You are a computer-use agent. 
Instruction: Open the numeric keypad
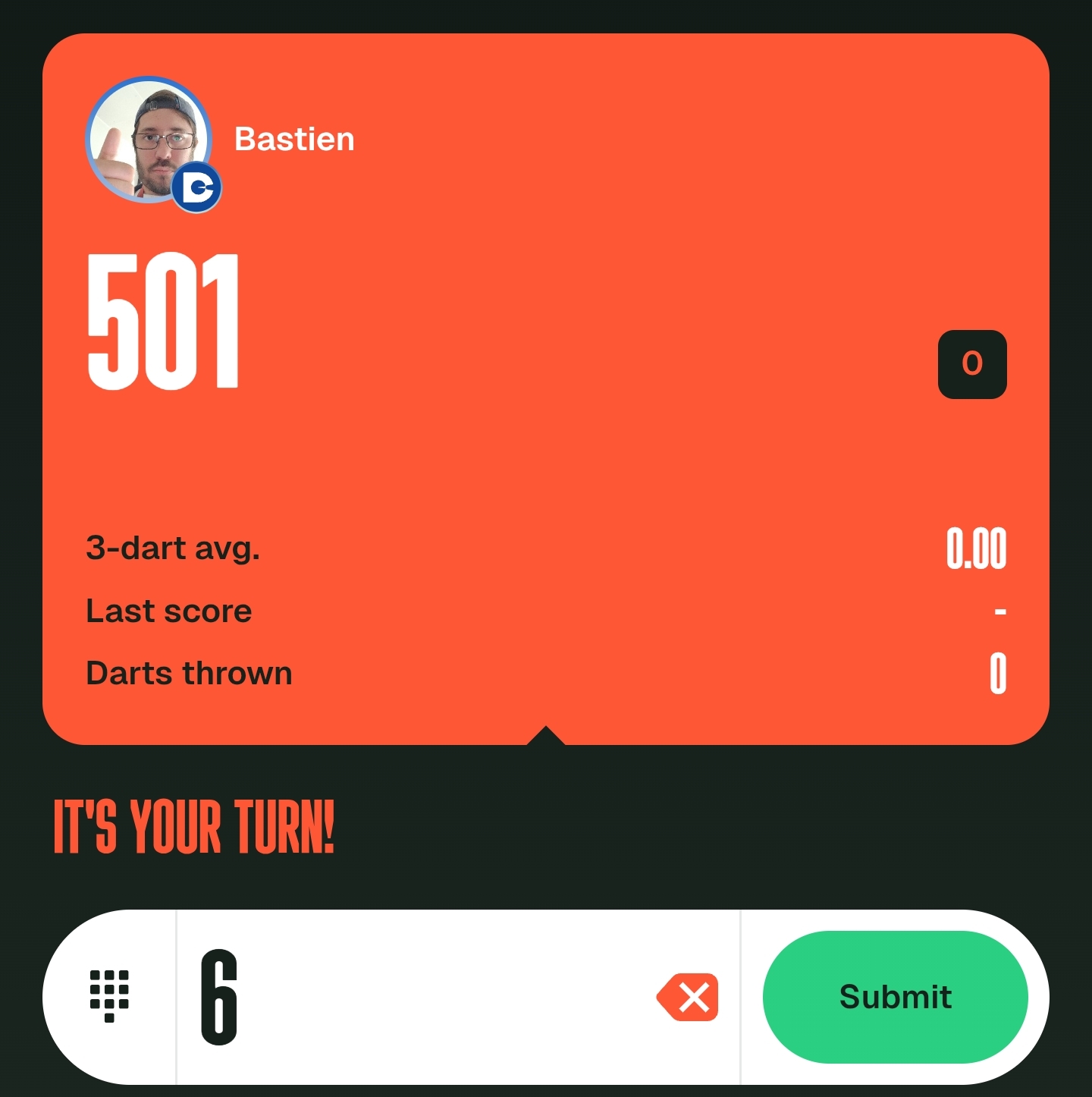(109, 996)
